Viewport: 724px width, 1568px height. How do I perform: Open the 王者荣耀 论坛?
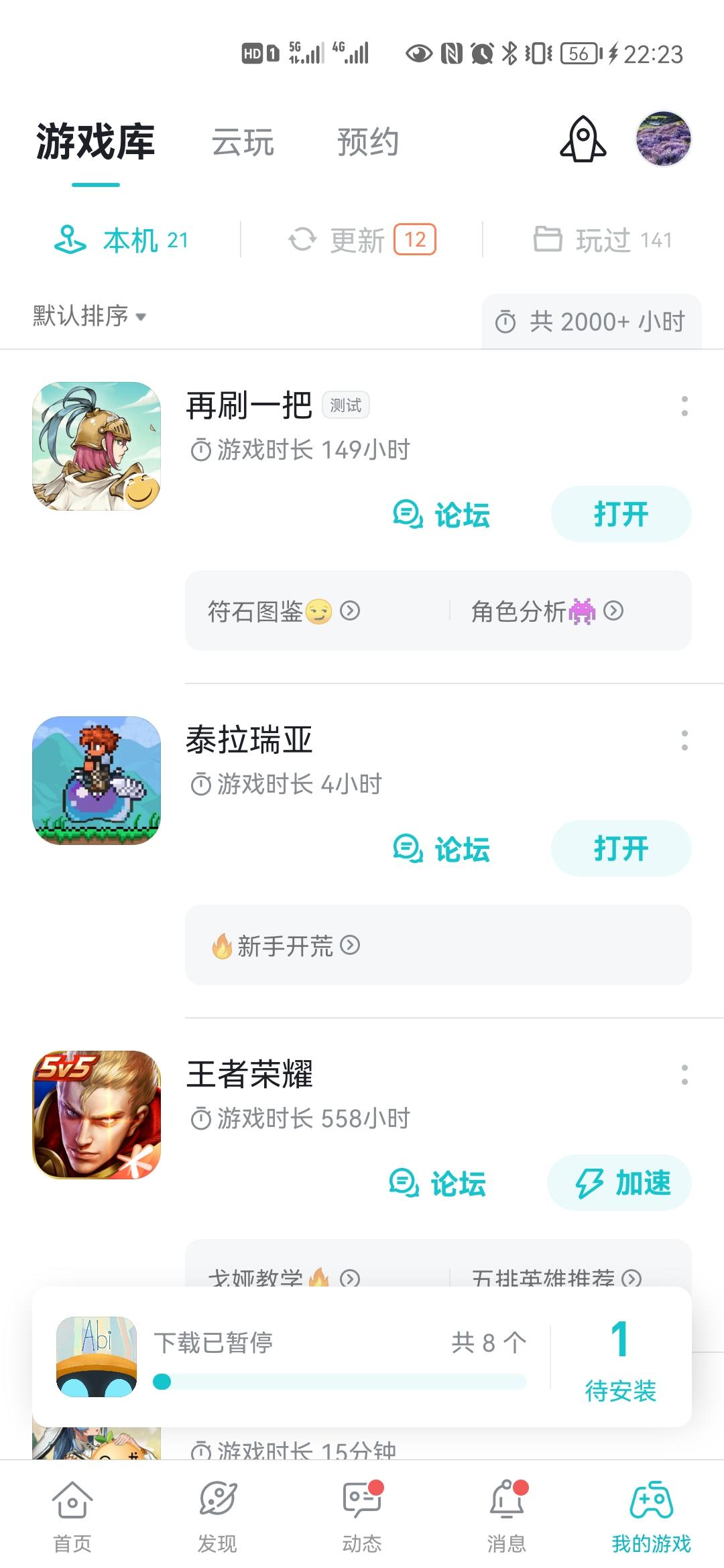coord(438,1183)
